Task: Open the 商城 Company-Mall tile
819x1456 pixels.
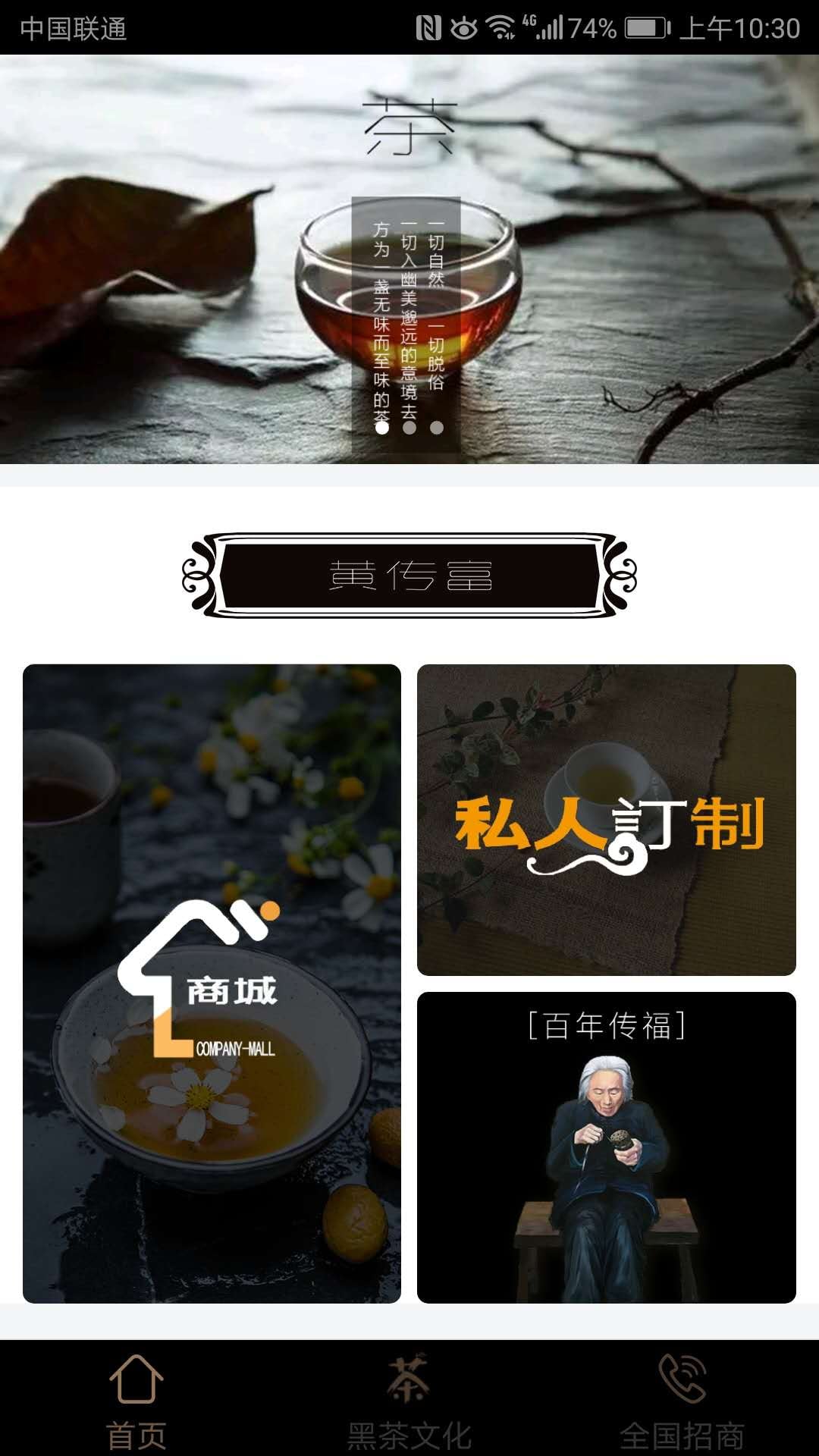Action: coord(212,984)
